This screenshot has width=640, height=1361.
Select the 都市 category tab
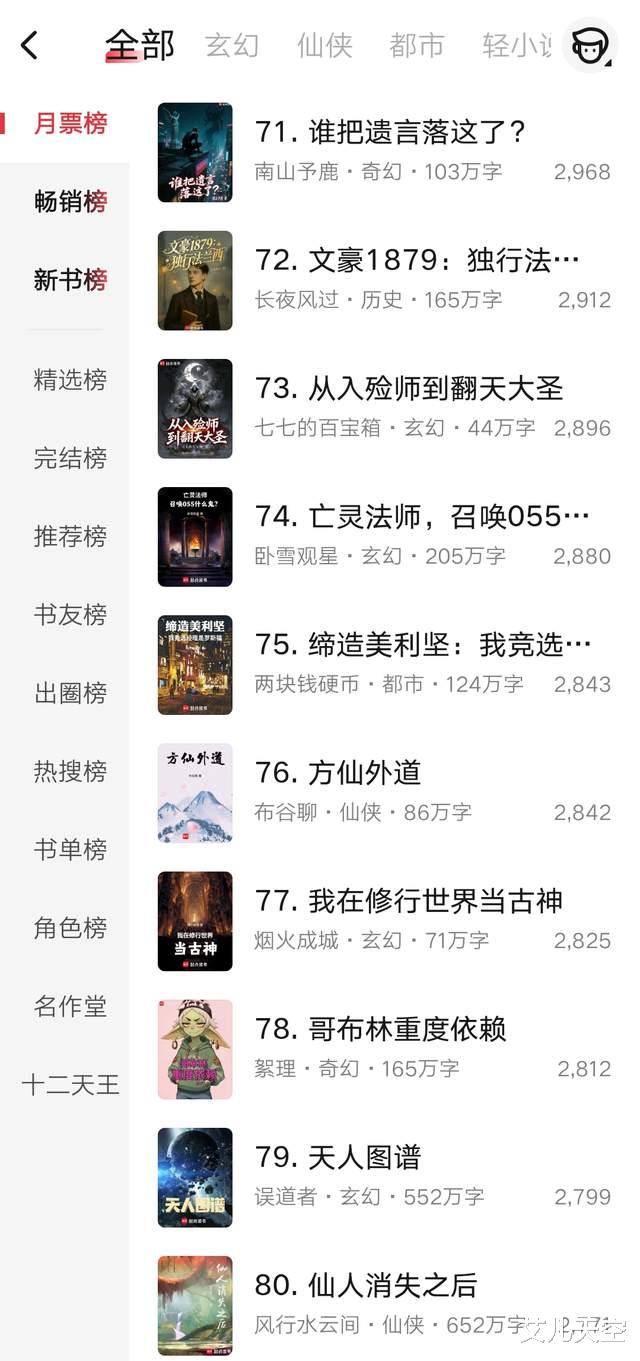click(x=417, y=46)
